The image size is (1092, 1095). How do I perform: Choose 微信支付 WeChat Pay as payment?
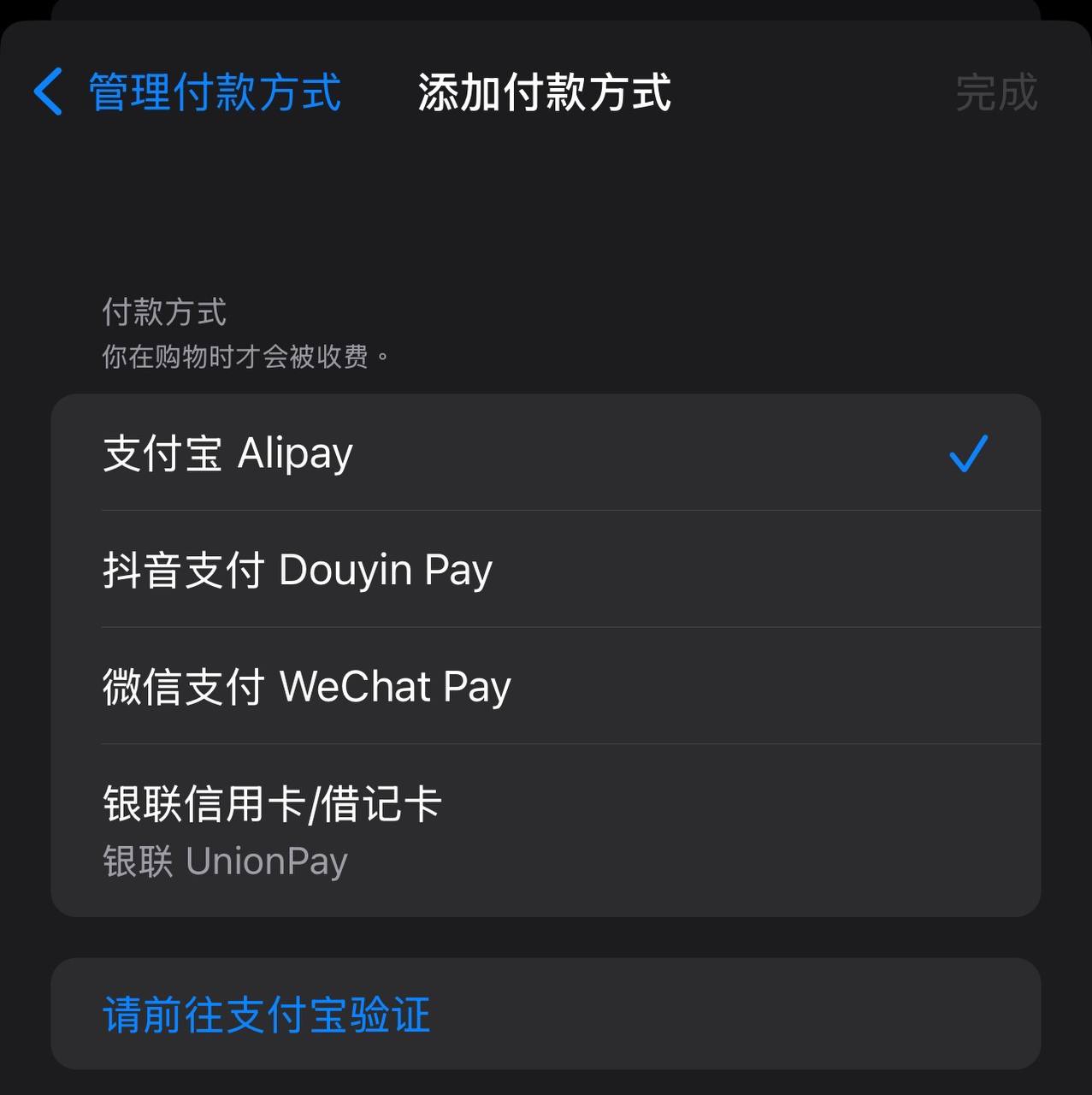342,685
